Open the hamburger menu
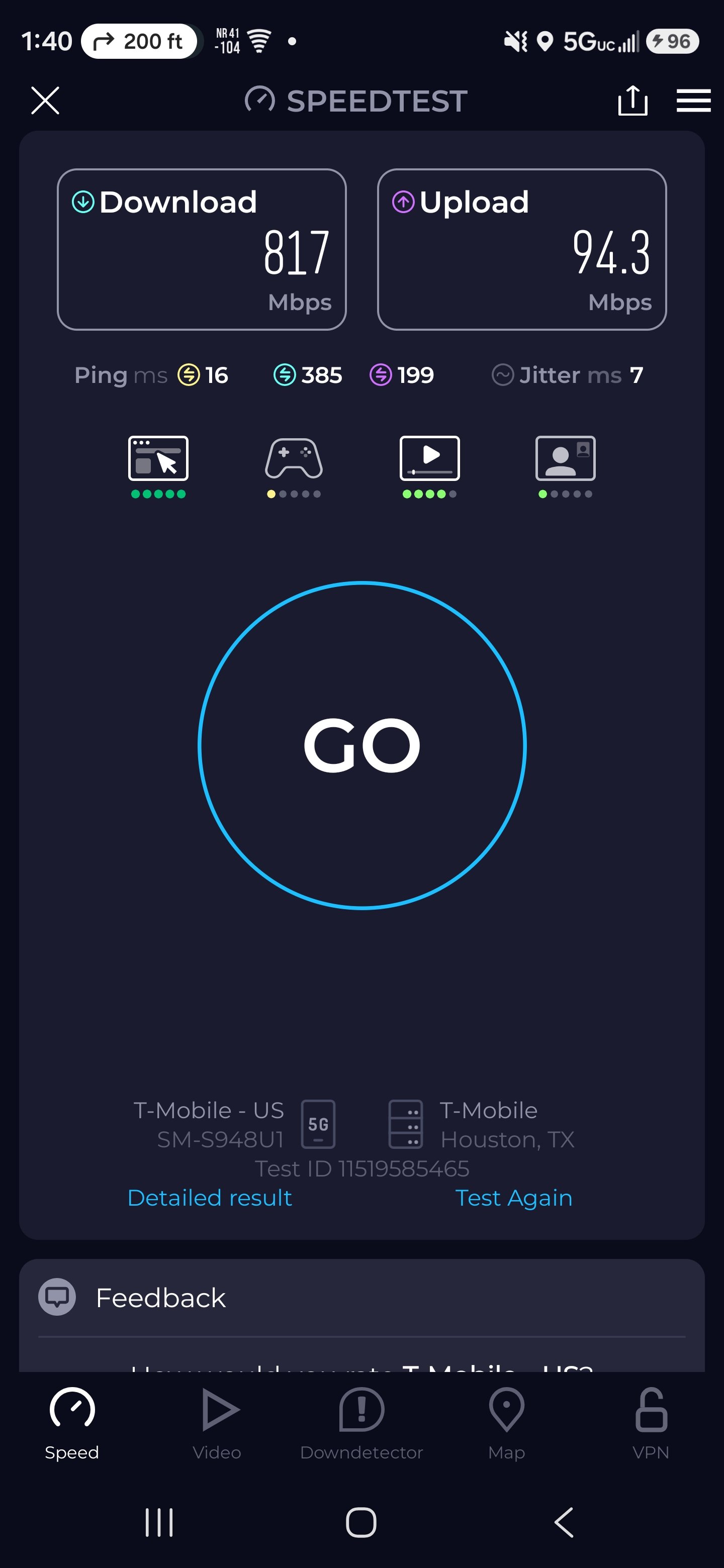The width and height of the screenshot is (724, 1568). pyautogui.click(x=693, y=101)
